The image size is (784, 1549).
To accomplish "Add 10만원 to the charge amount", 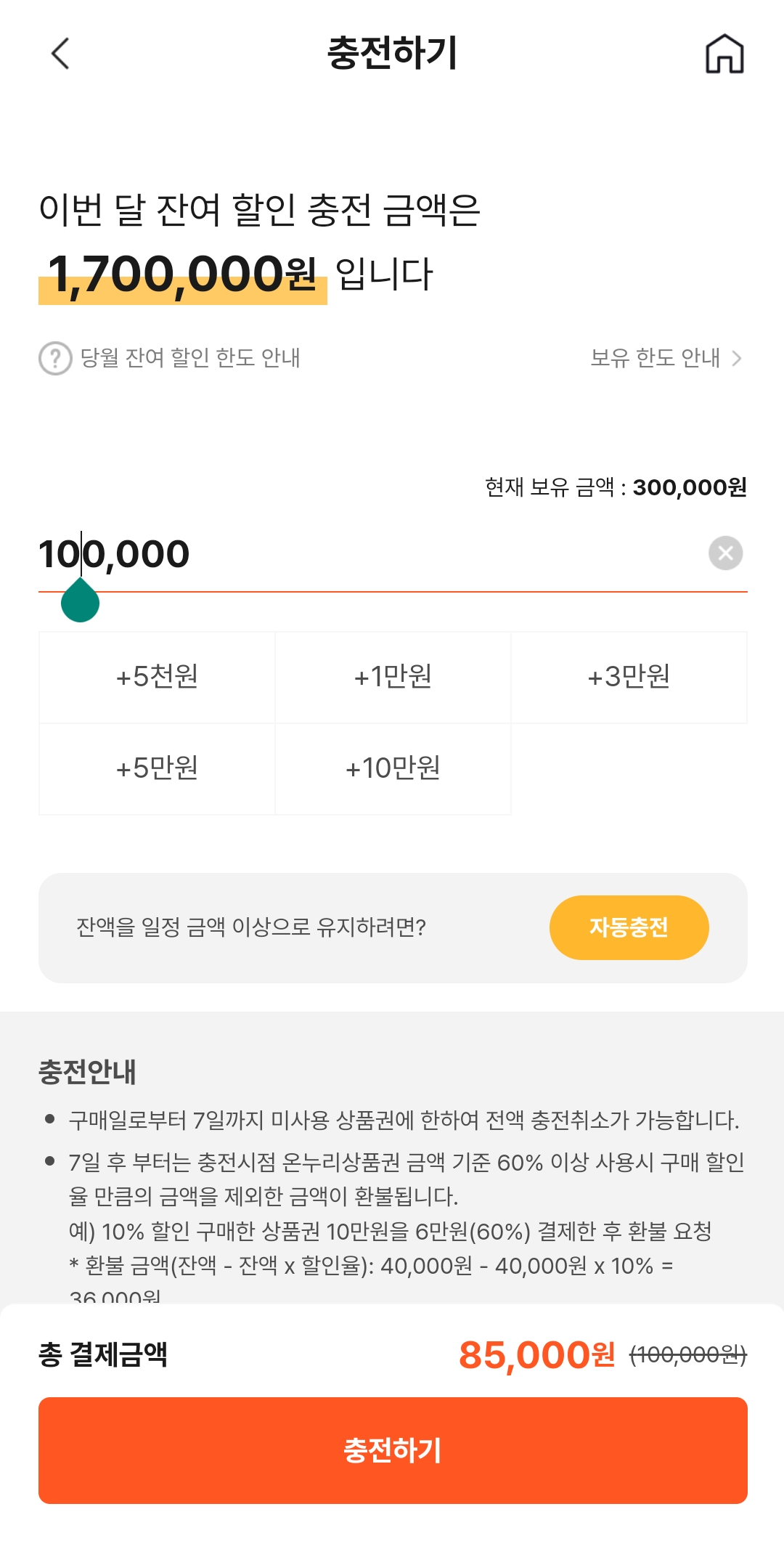I will pyautogui.click(x=392, y=768).
